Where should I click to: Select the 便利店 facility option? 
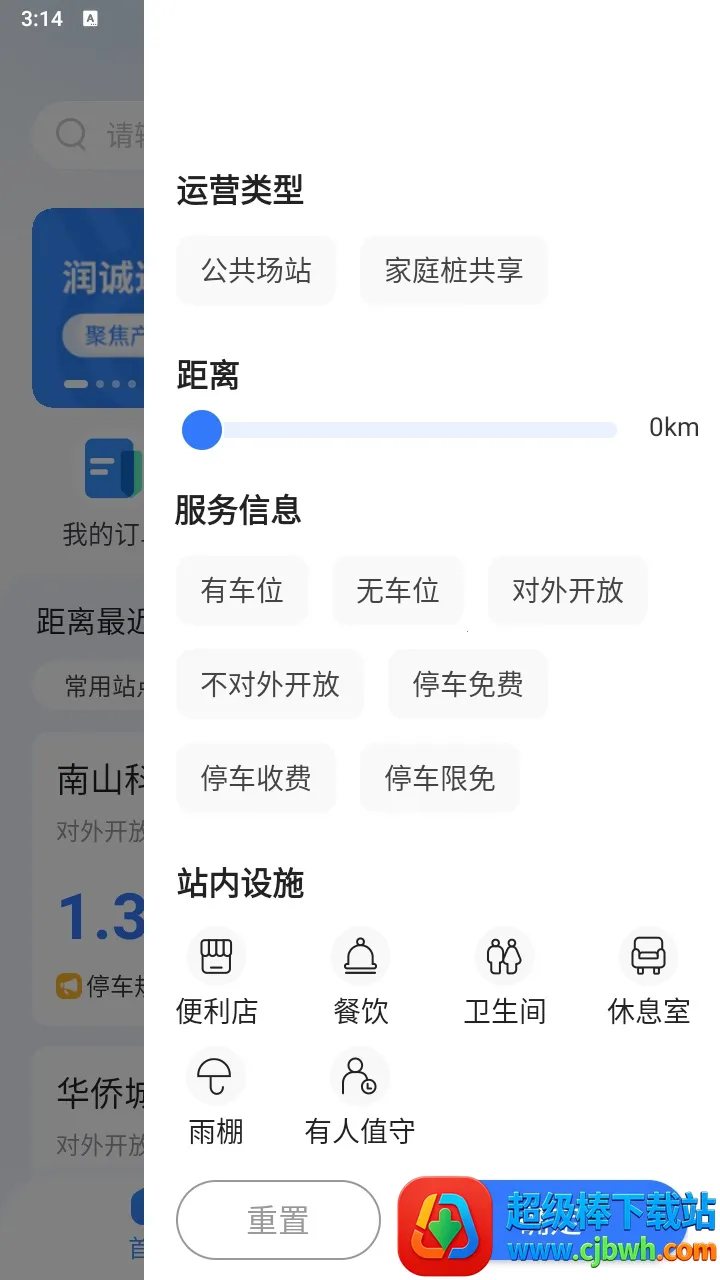click(x=216, y=977)
